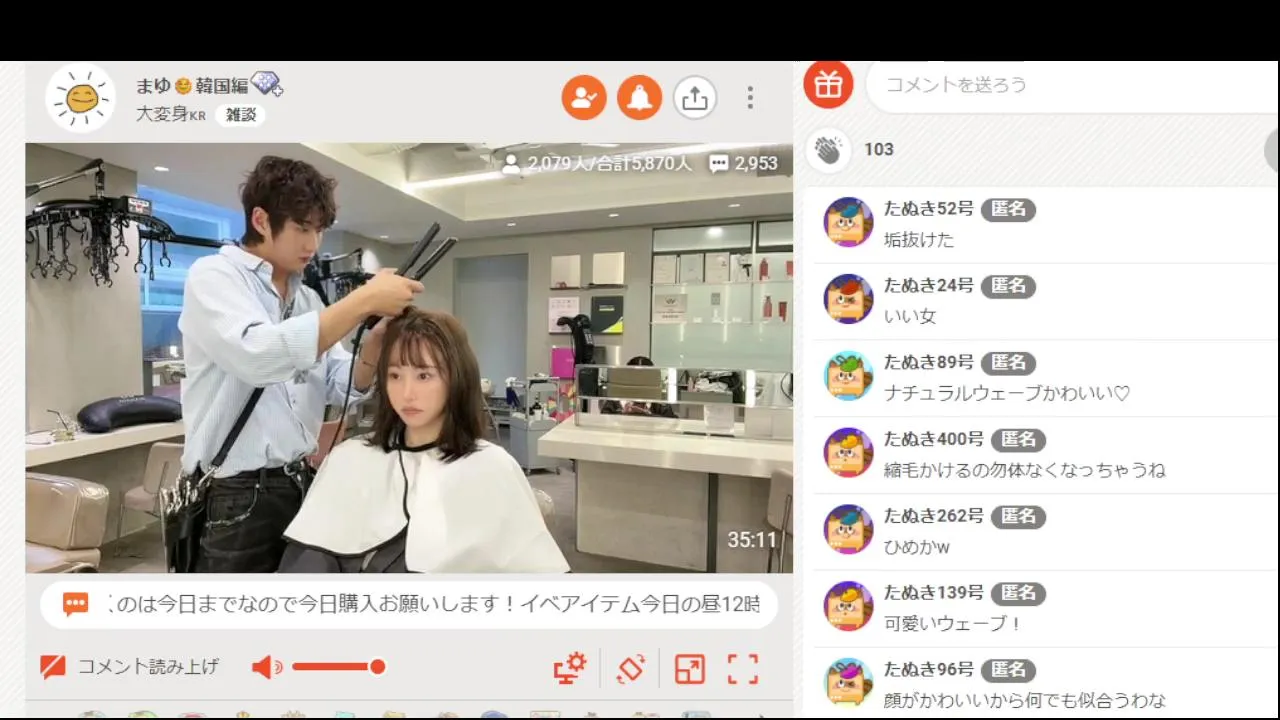Open たぬき52号's comment
This screenshot has width=1280, height=720.
point(1040,225)
